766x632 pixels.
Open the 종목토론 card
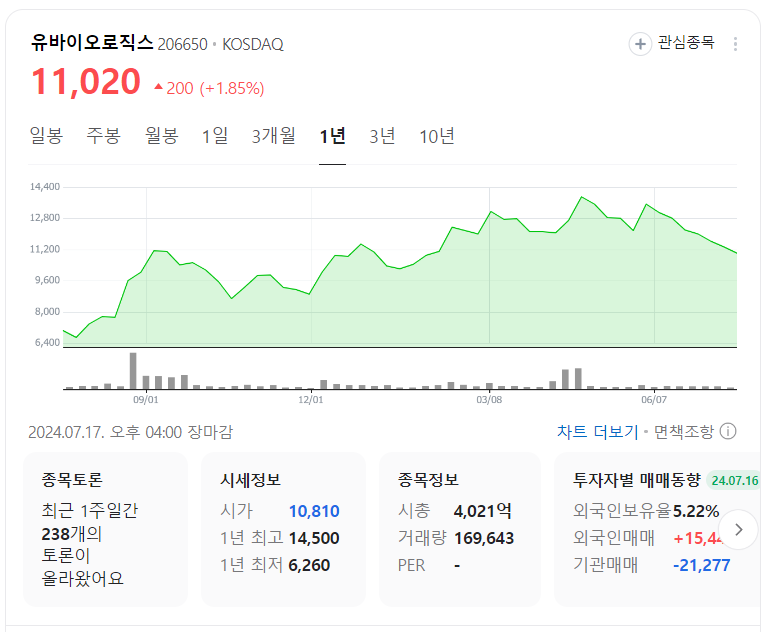pos(105,529)
